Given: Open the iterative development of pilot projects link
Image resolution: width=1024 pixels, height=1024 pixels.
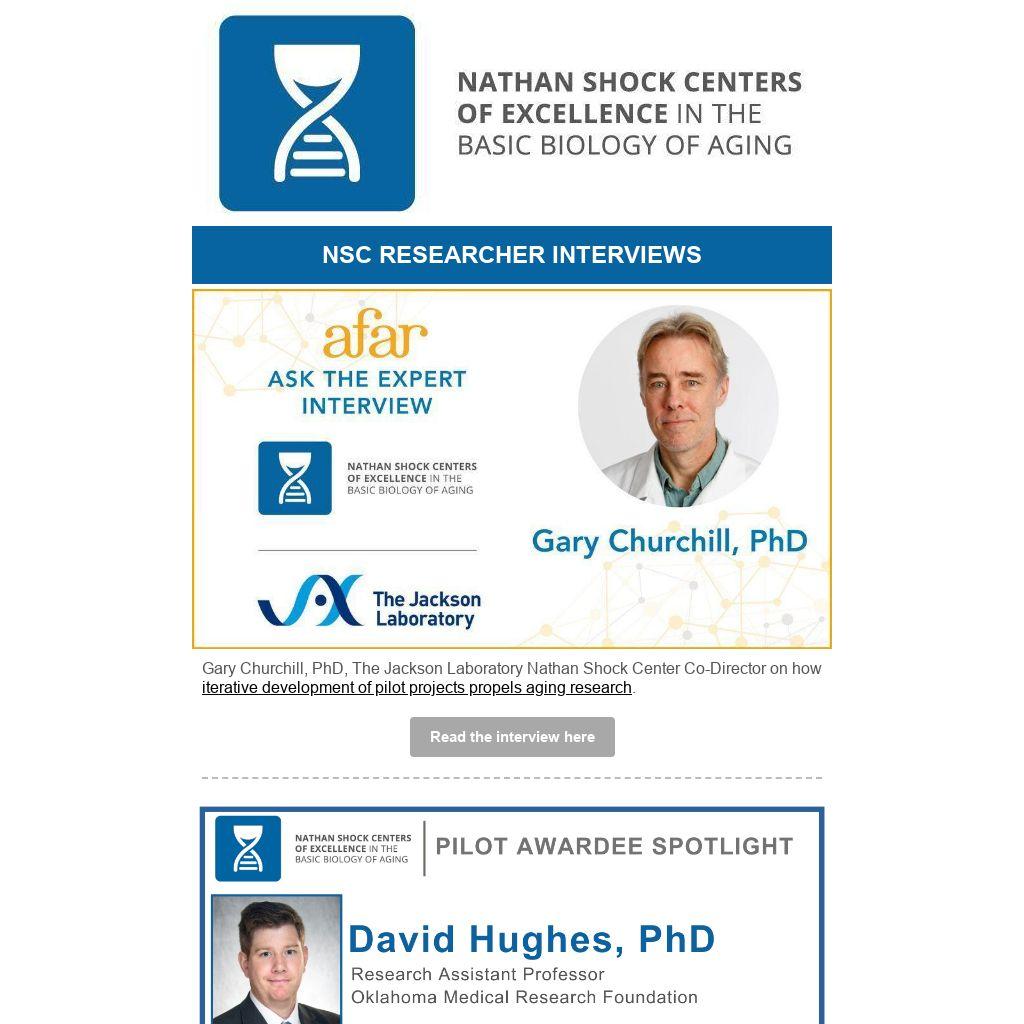Looking at the screenshot, I should coord(417,688).
